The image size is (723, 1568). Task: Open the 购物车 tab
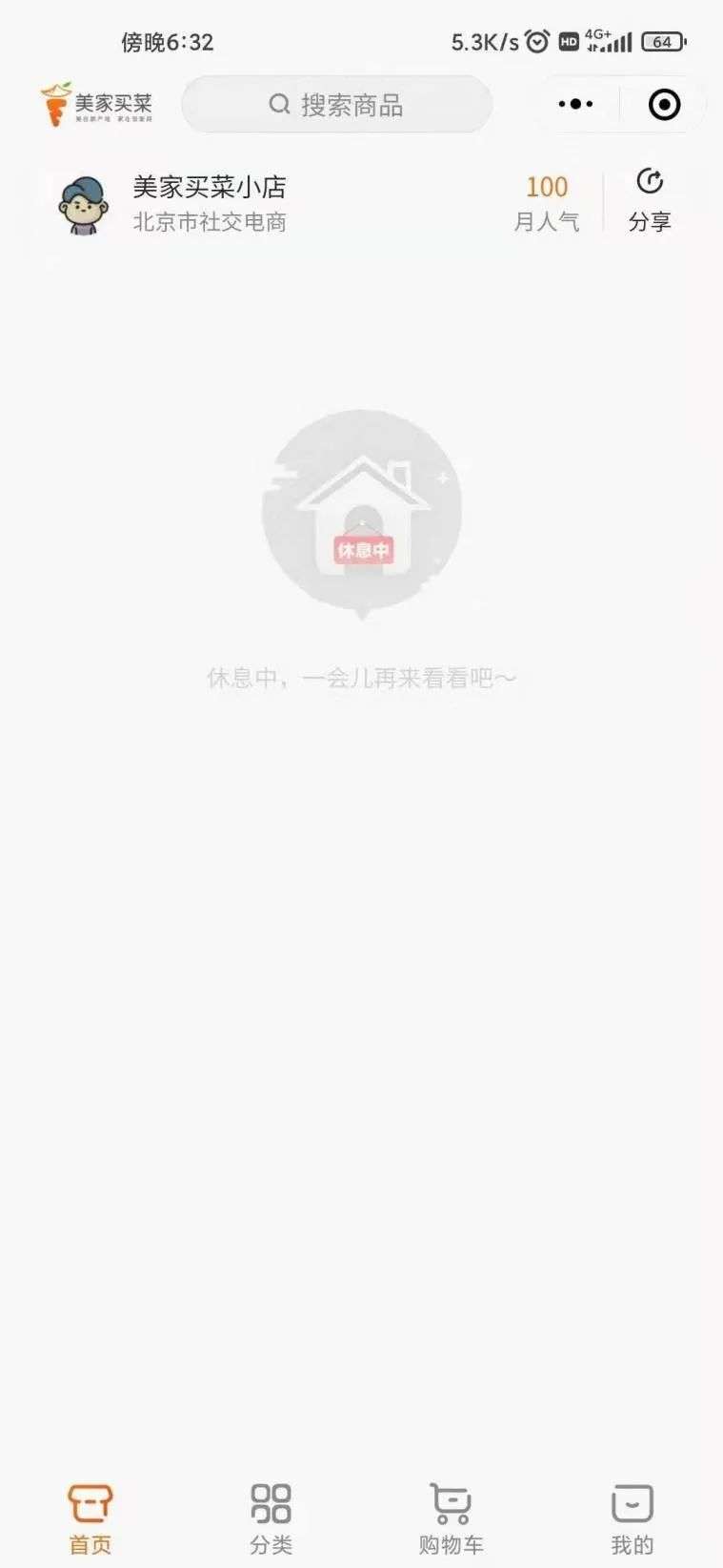(451, 1519)
